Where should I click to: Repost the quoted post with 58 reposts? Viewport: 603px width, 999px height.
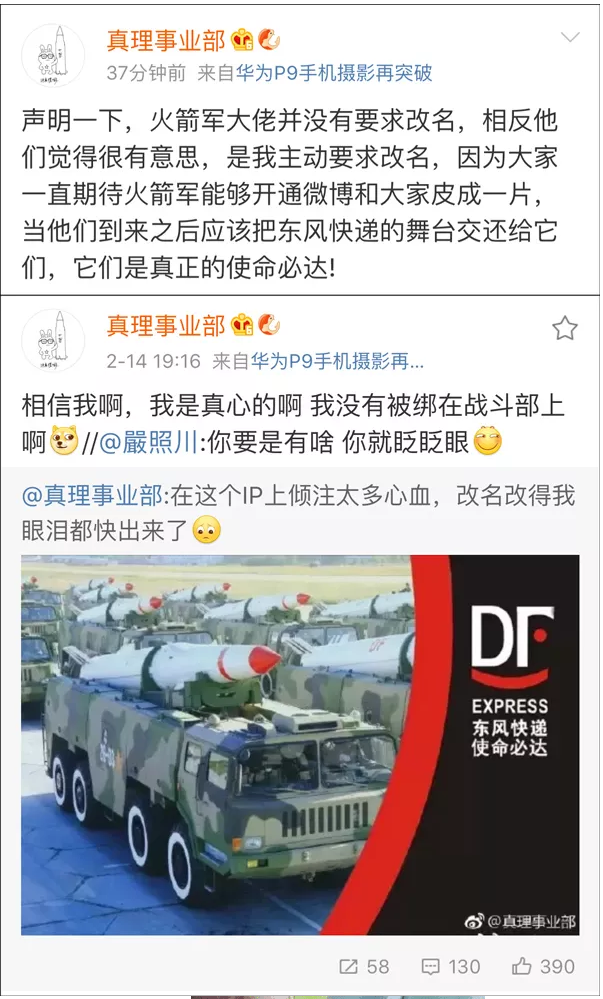click(364, 966)
